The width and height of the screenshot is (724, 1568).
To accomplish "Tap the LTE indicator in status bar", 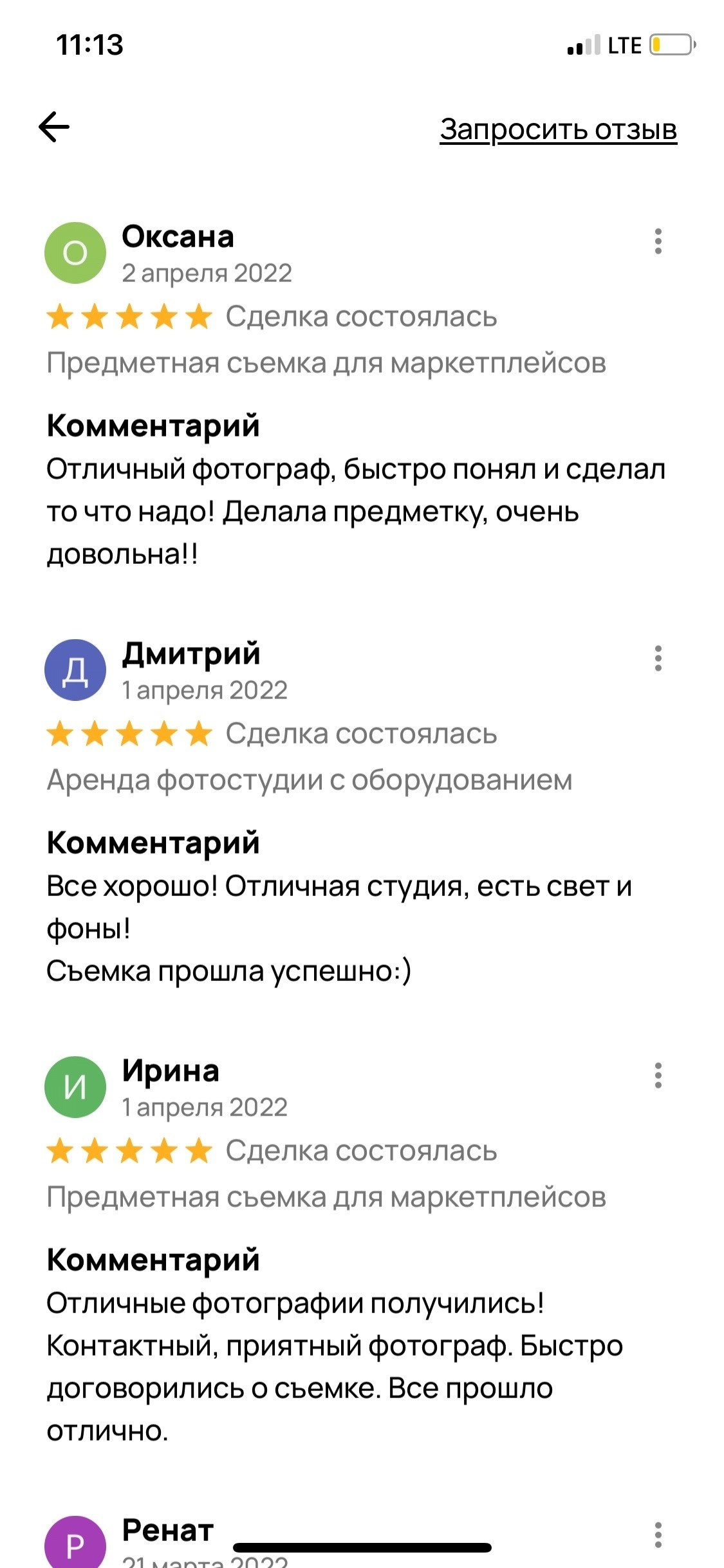I will pos(622,44).
